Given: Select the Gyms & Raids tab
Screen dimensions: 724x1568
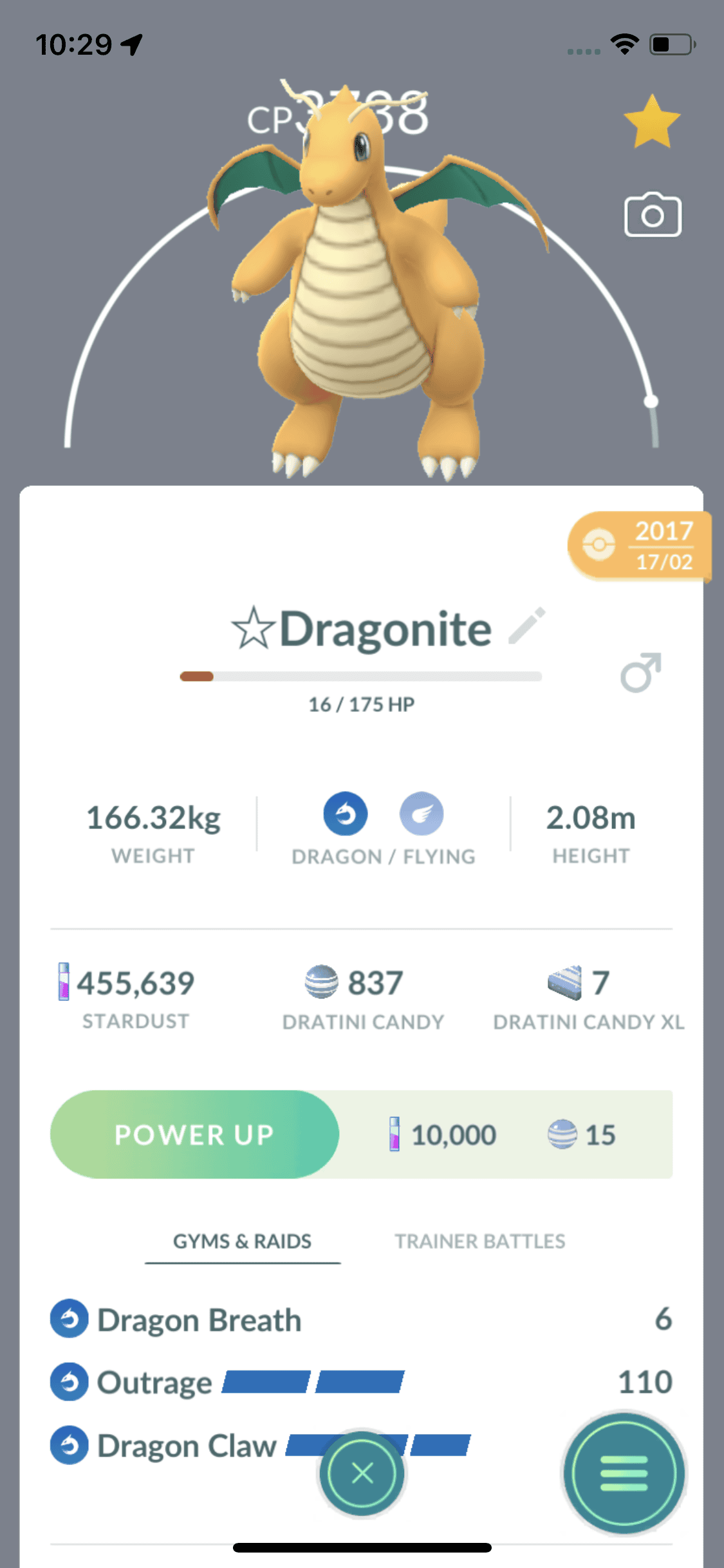Looking at the screenshot, I should tap(242, 1241).
